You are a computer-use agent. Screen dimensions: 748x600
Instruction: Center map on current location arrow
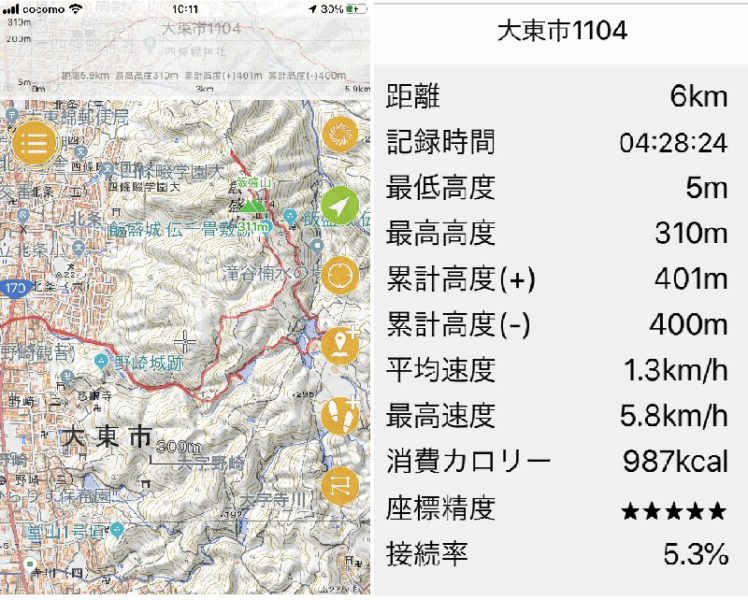click(x=341, y=206)
